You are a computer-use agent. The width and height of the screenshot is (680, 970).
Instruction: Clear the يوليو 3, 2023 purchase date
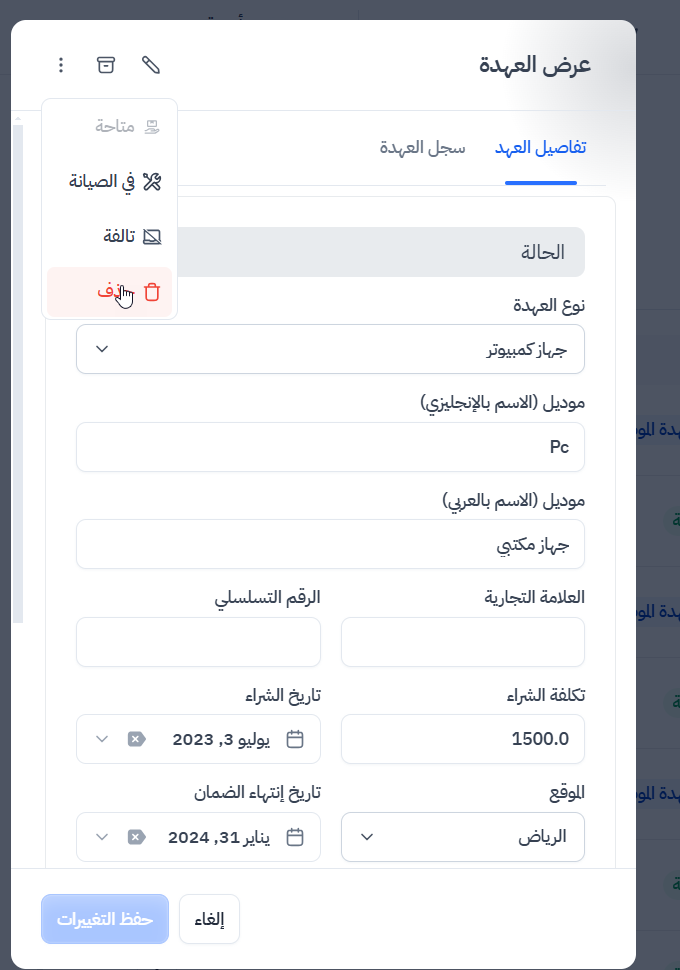tap(137, 739)
